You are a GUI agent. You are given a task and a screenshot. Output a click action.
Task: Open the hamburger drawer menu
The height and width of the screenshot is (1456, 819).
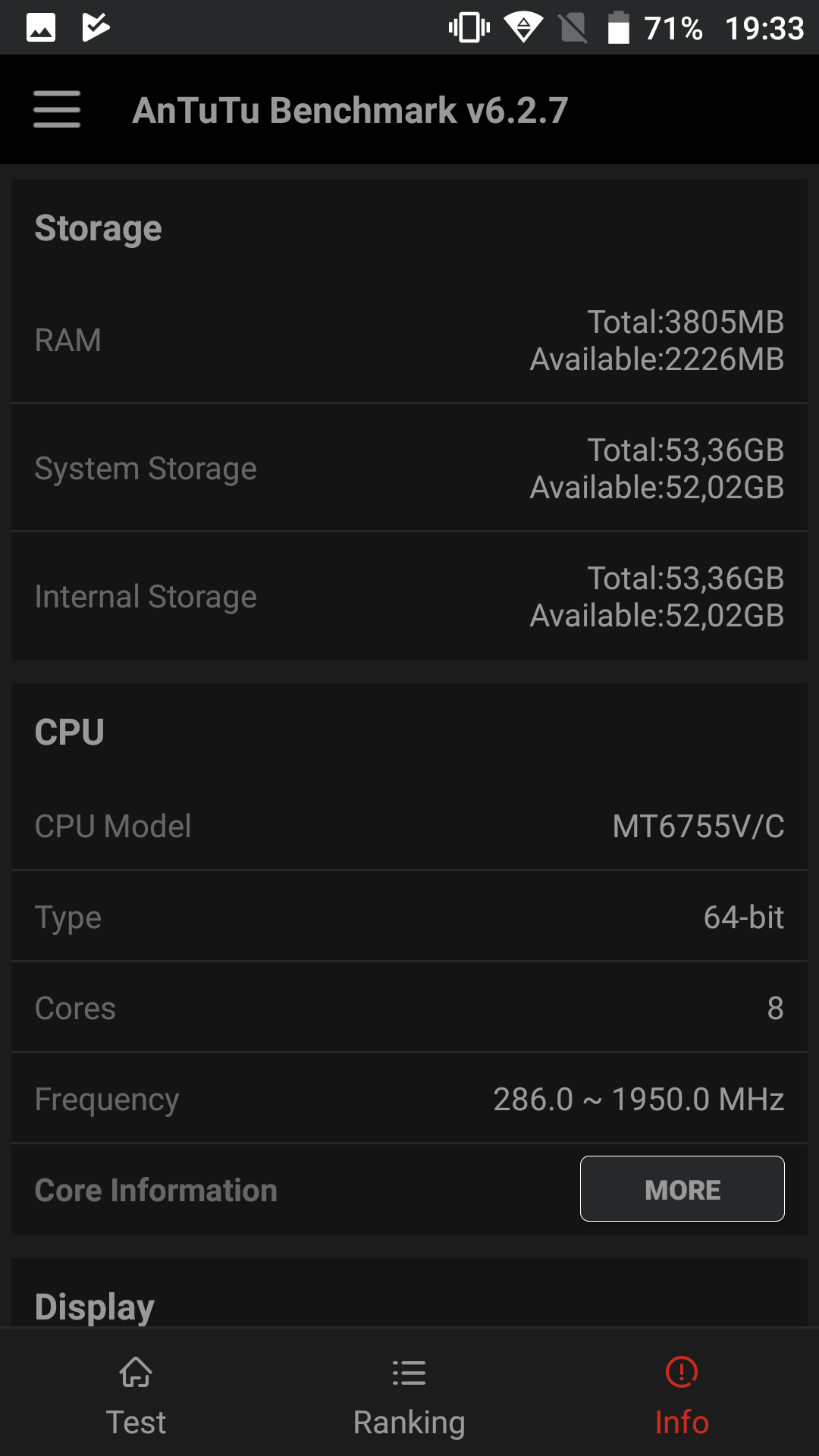(x=57, y=109)
